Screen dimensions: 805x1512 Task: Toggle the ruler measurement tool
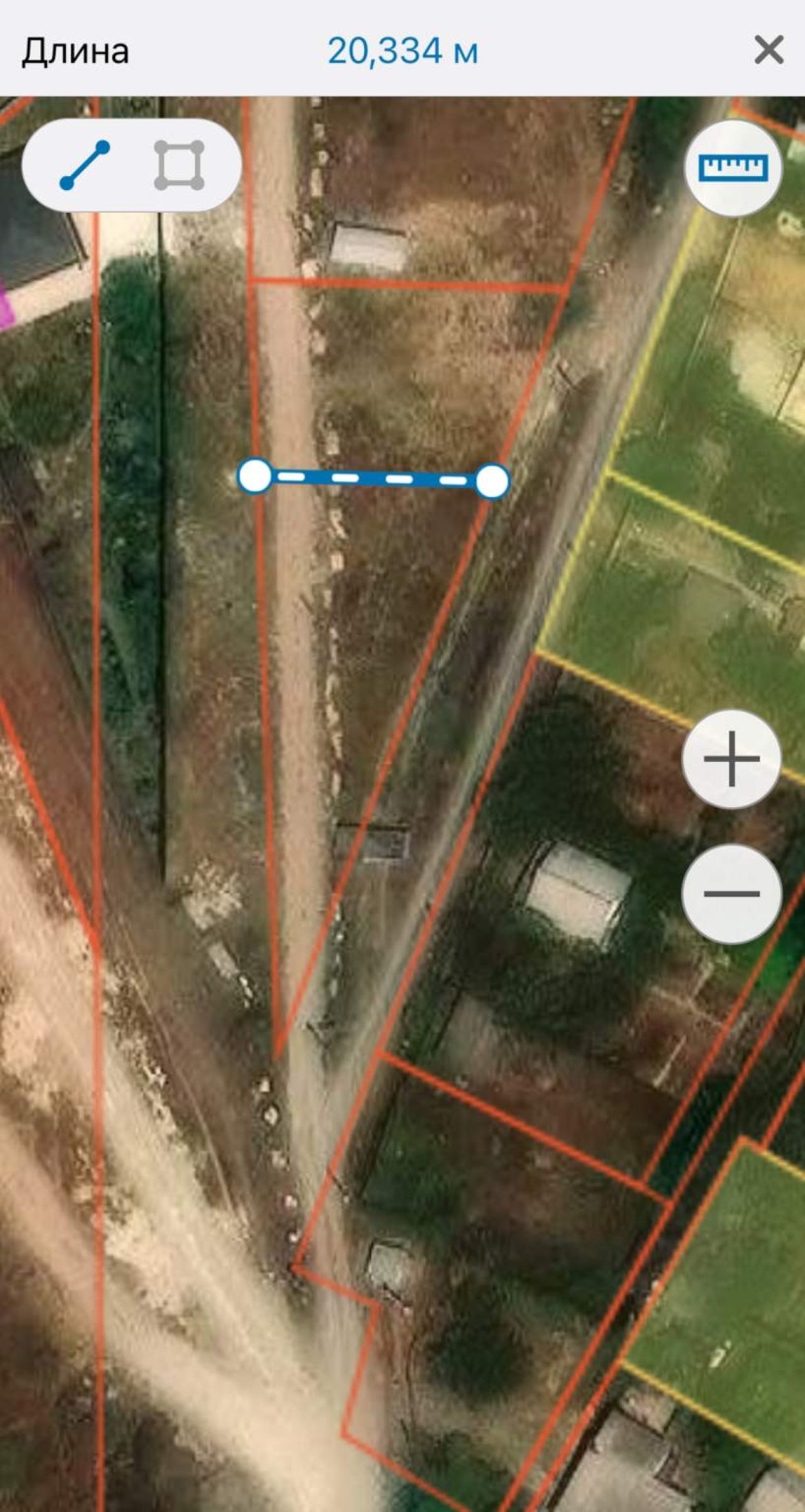point(733,167)
